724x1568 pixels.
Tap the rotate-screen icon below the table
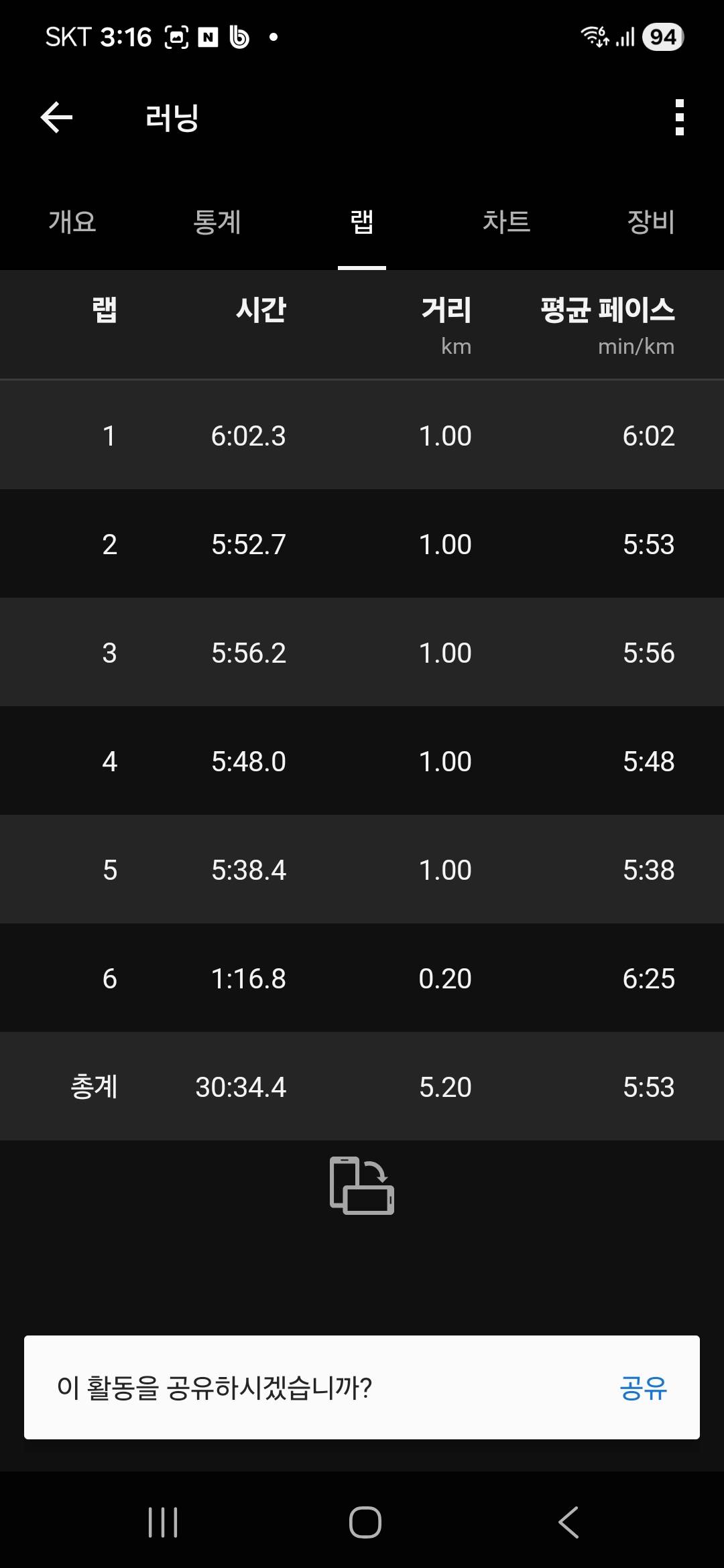pos(362,1185)
